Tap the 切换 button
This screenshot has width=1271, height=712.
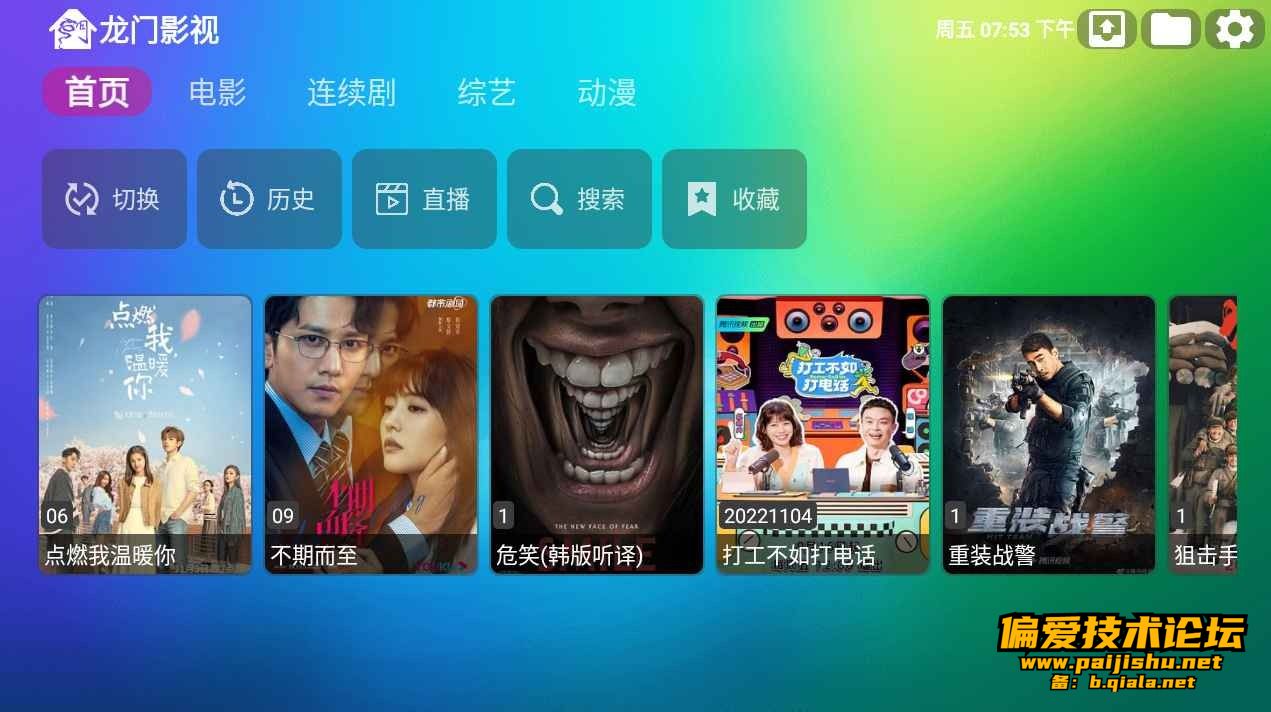114,199
